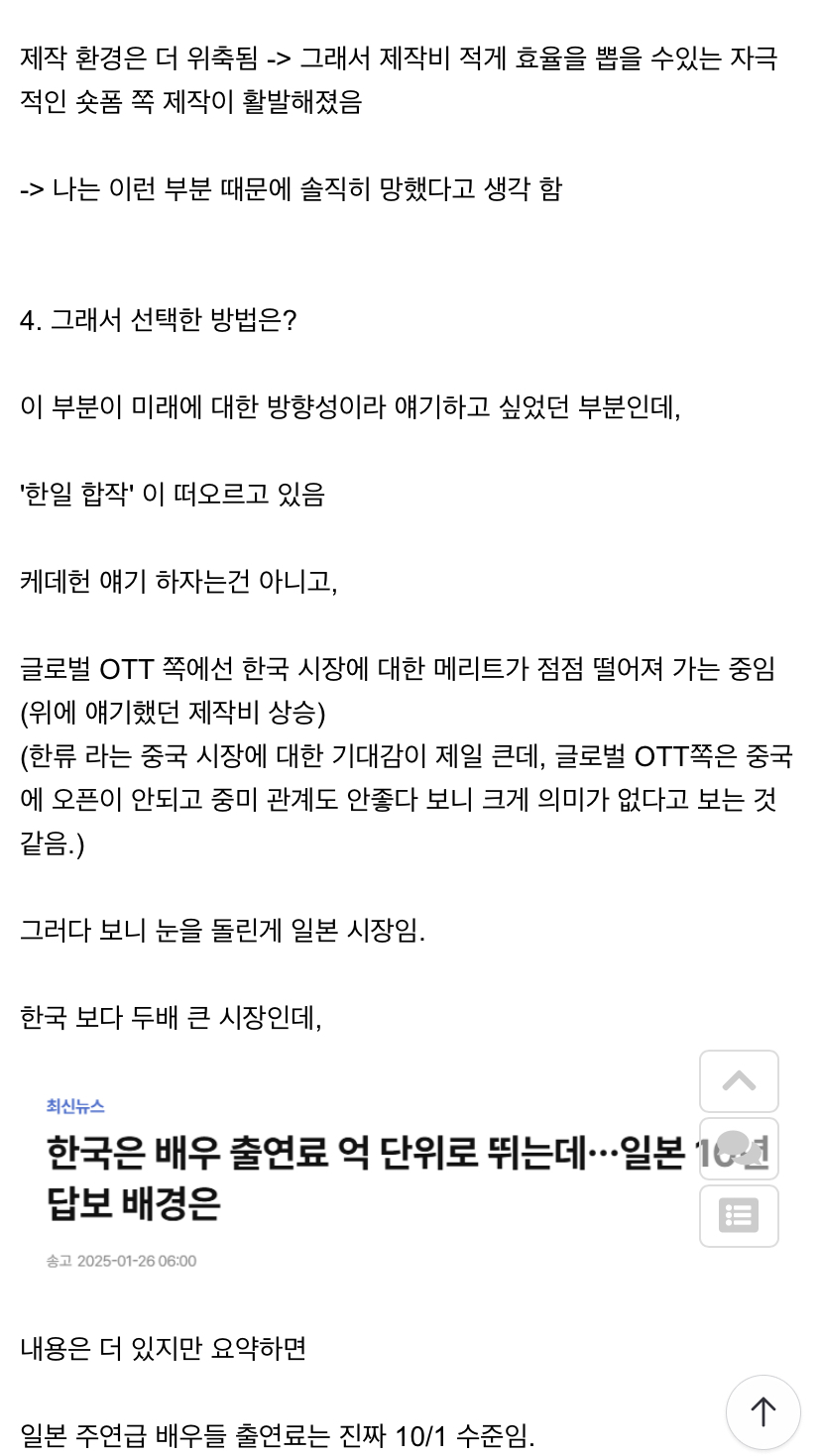821x1456 pixels.
Task: Tap the round arrow-up back-to-top button
Action: pyautogui.click(x=762, y=1412)
